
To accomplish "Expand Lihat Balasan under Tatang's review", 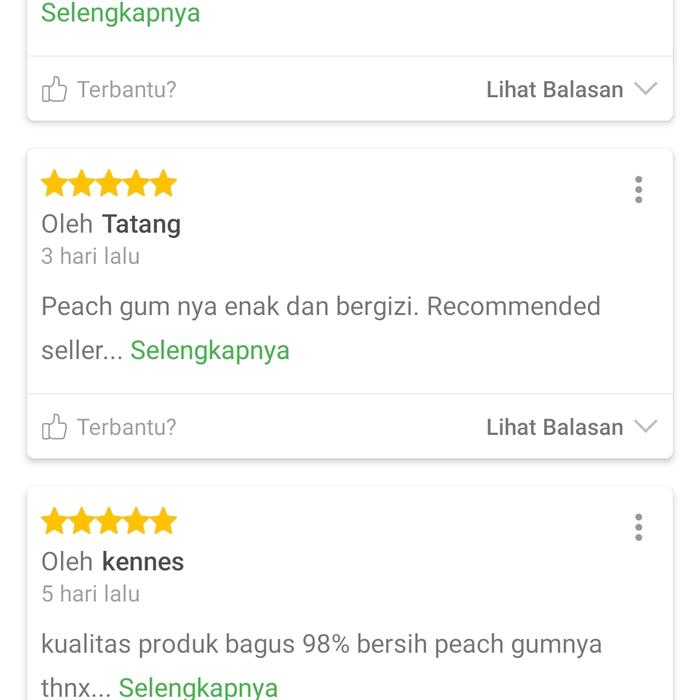I will [571, 428].
